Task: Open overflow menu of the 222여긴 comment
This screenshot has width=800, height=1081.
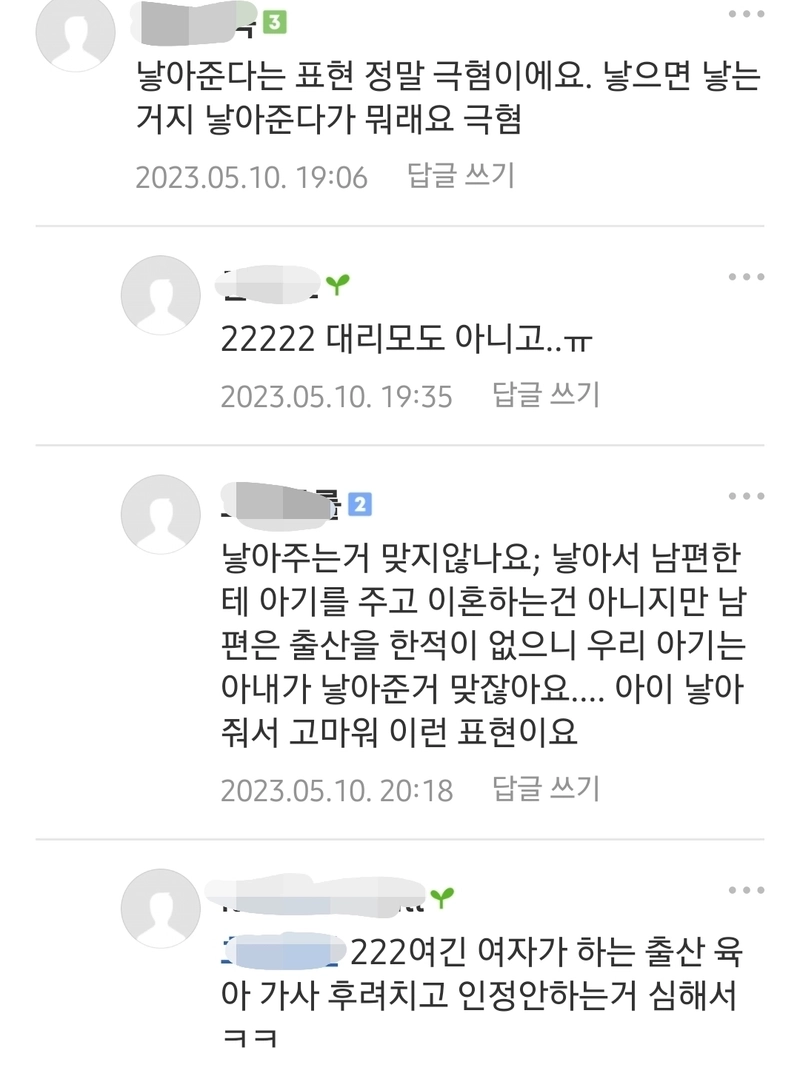Action: click(x=745, y=890)
